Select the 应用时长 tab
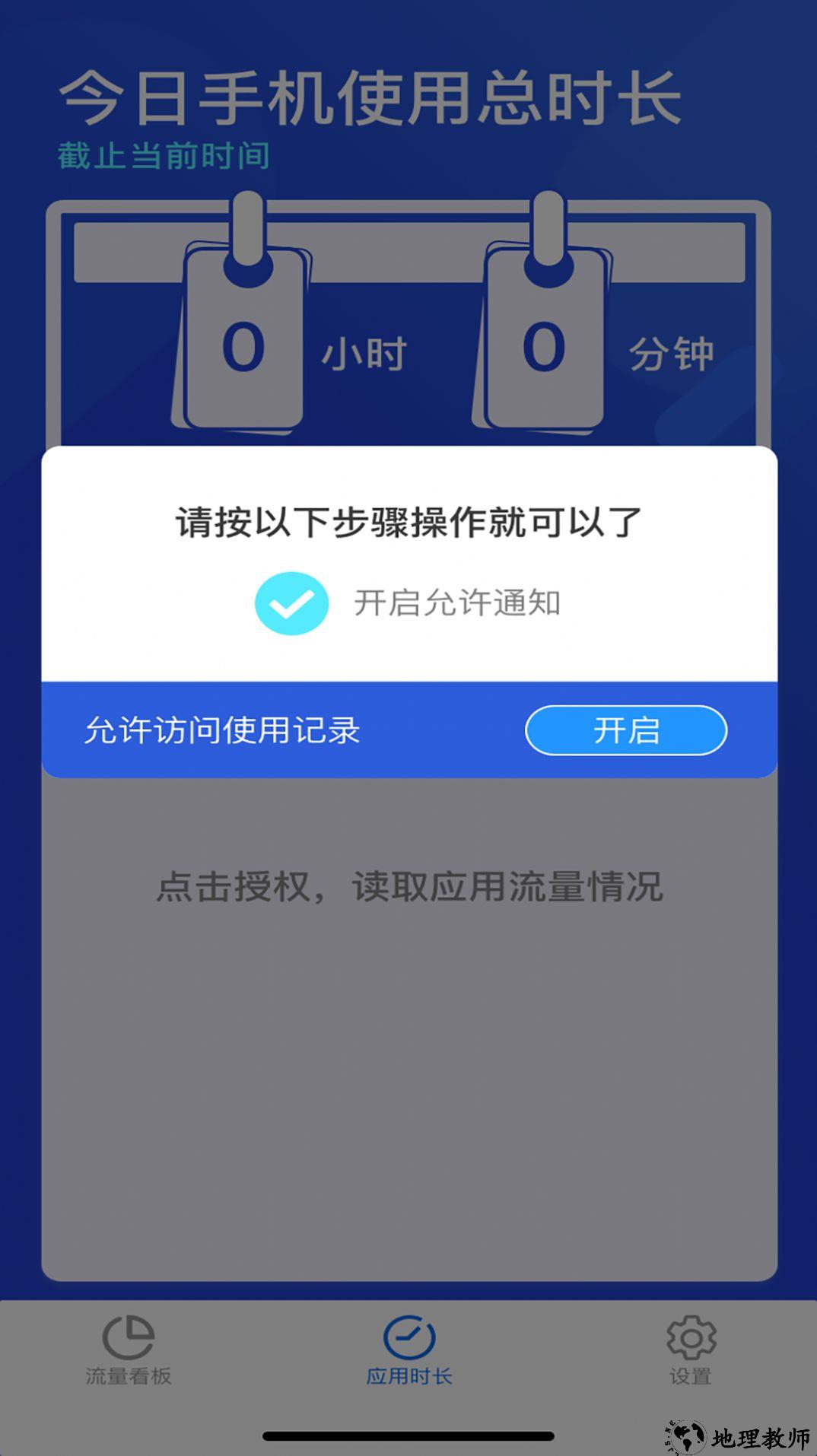 tap(409, 1349)
